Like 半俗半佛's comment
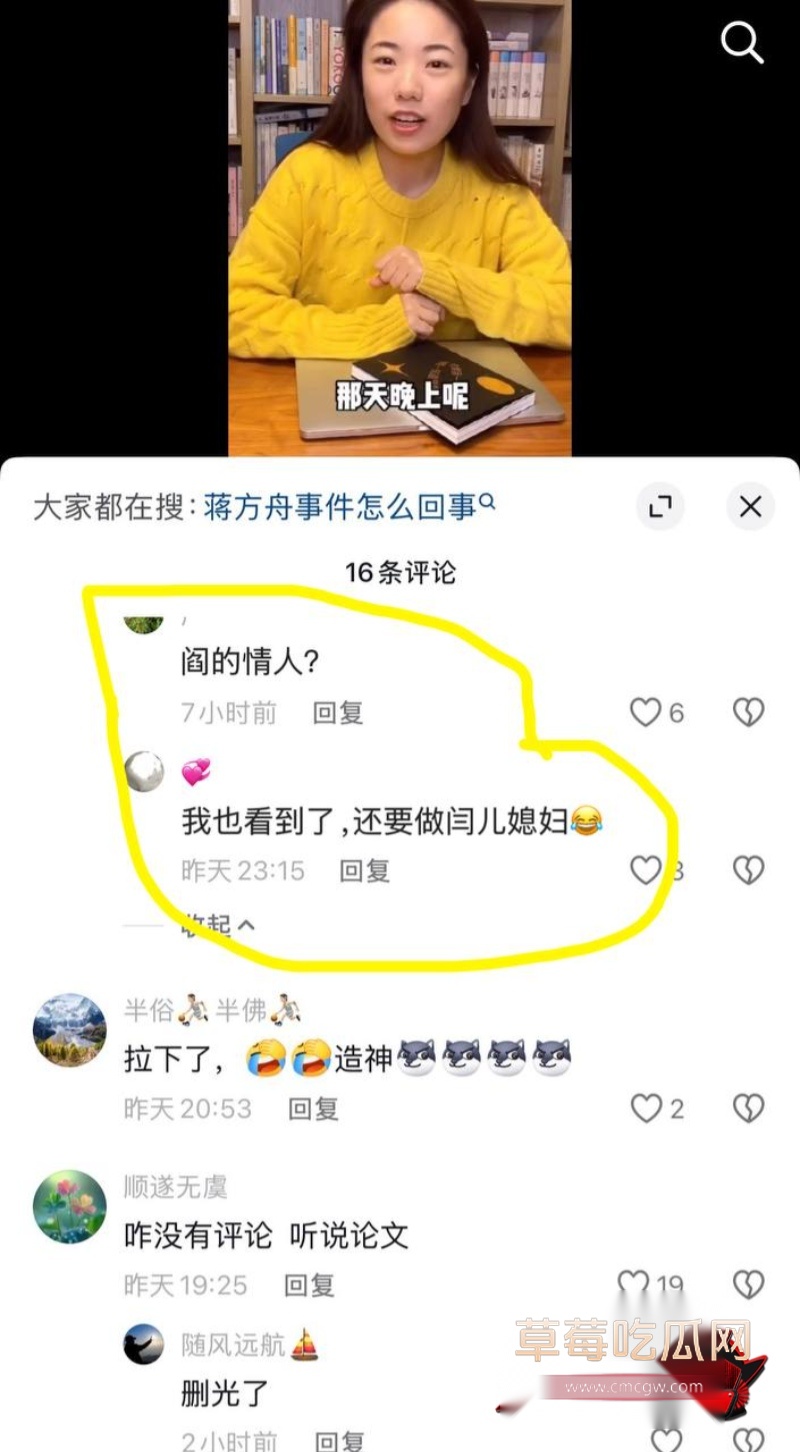The width and height of the screenshot is (800, 1452). pyautogui.click(x=646, y=1108)
